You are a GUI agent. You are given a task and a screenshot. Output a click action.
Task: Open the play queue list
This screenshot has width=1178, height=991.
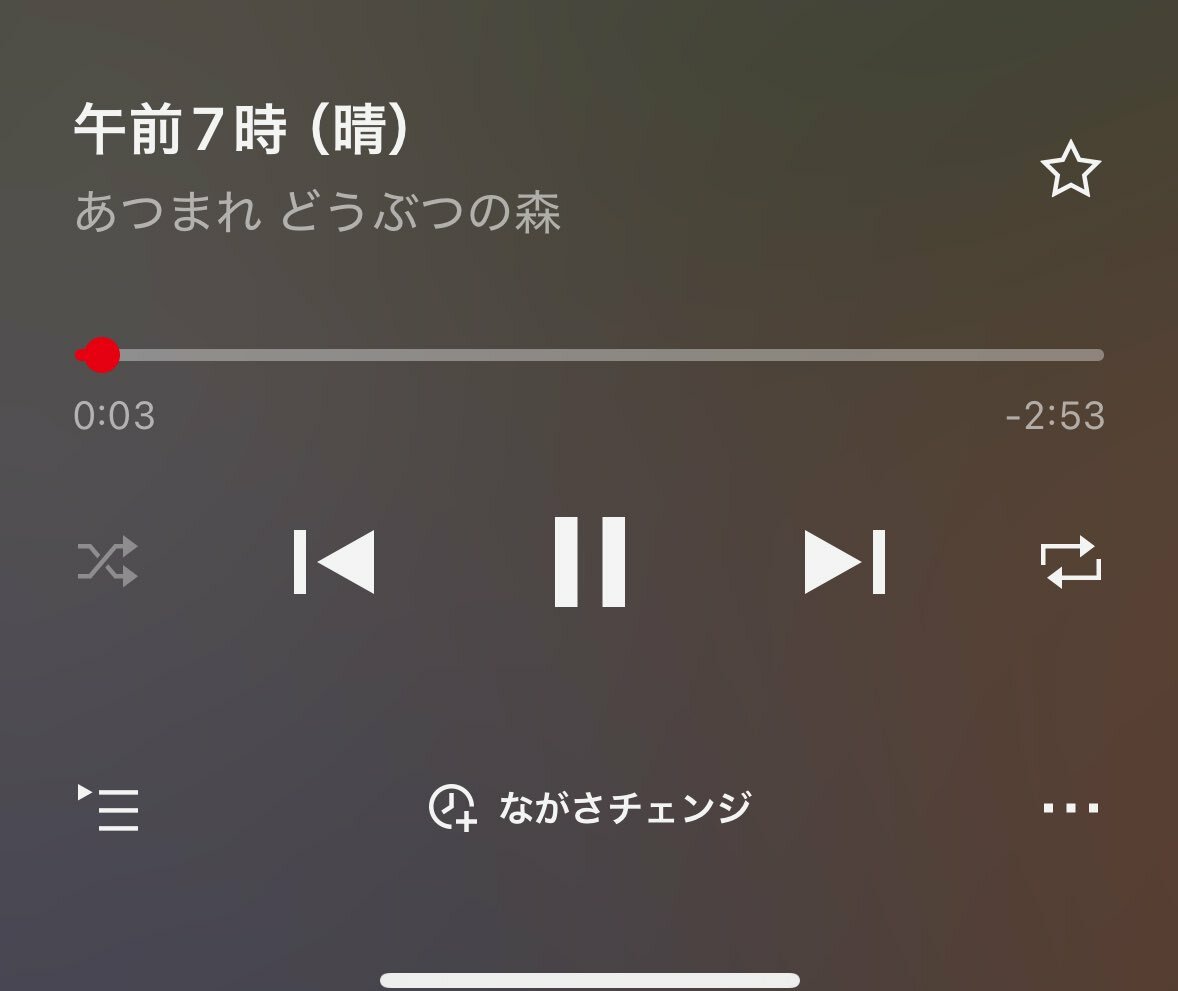tap(108, 807)
